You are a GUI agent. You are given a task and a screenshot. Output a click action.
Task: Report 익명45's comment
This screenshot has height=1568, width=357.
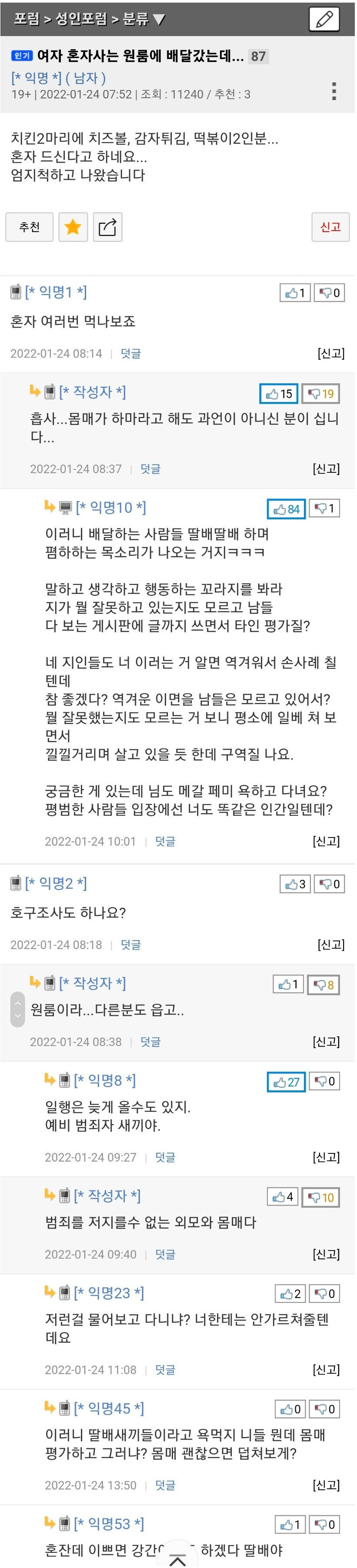coord(326,1485)
